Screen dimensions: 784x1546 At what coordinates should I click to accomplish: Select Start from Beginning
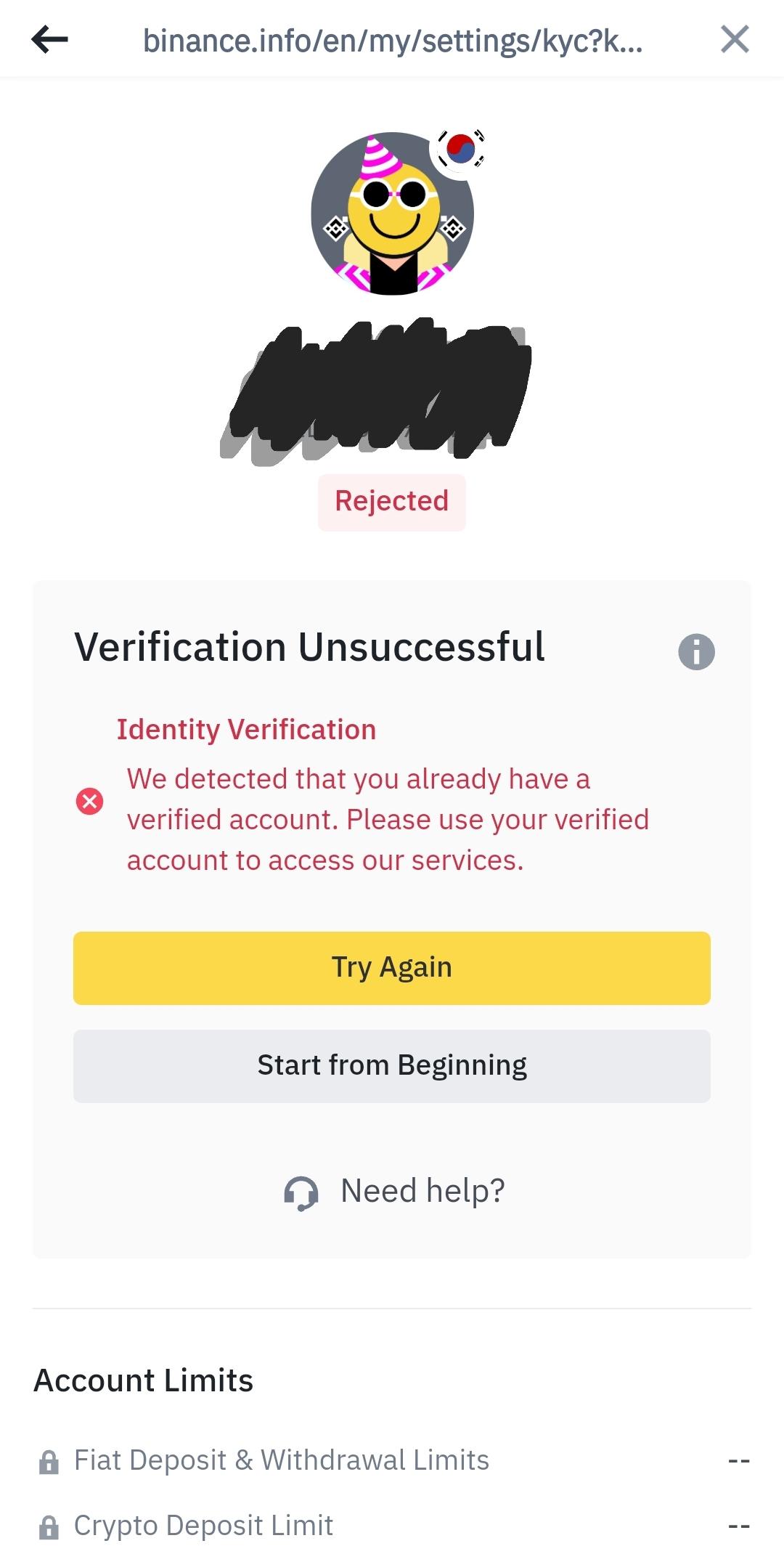(x=391, y=1065)
